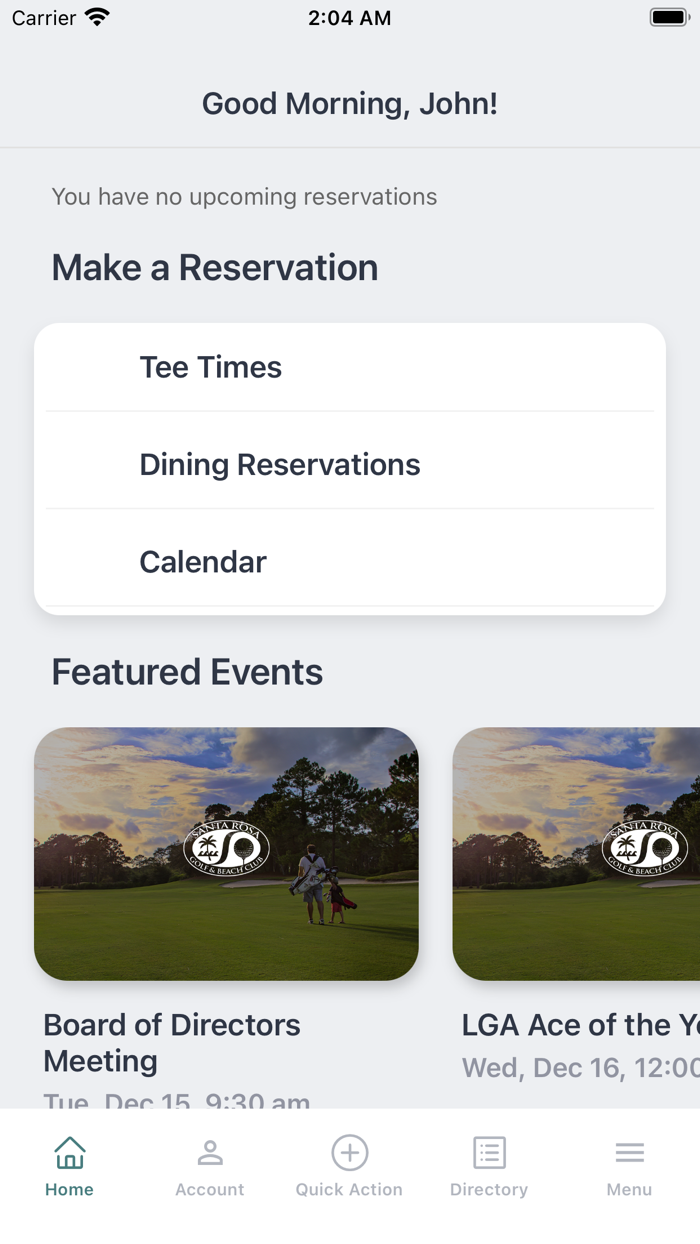Open Tee Times reservations
700x1244 pixels.
coord(350,367)
